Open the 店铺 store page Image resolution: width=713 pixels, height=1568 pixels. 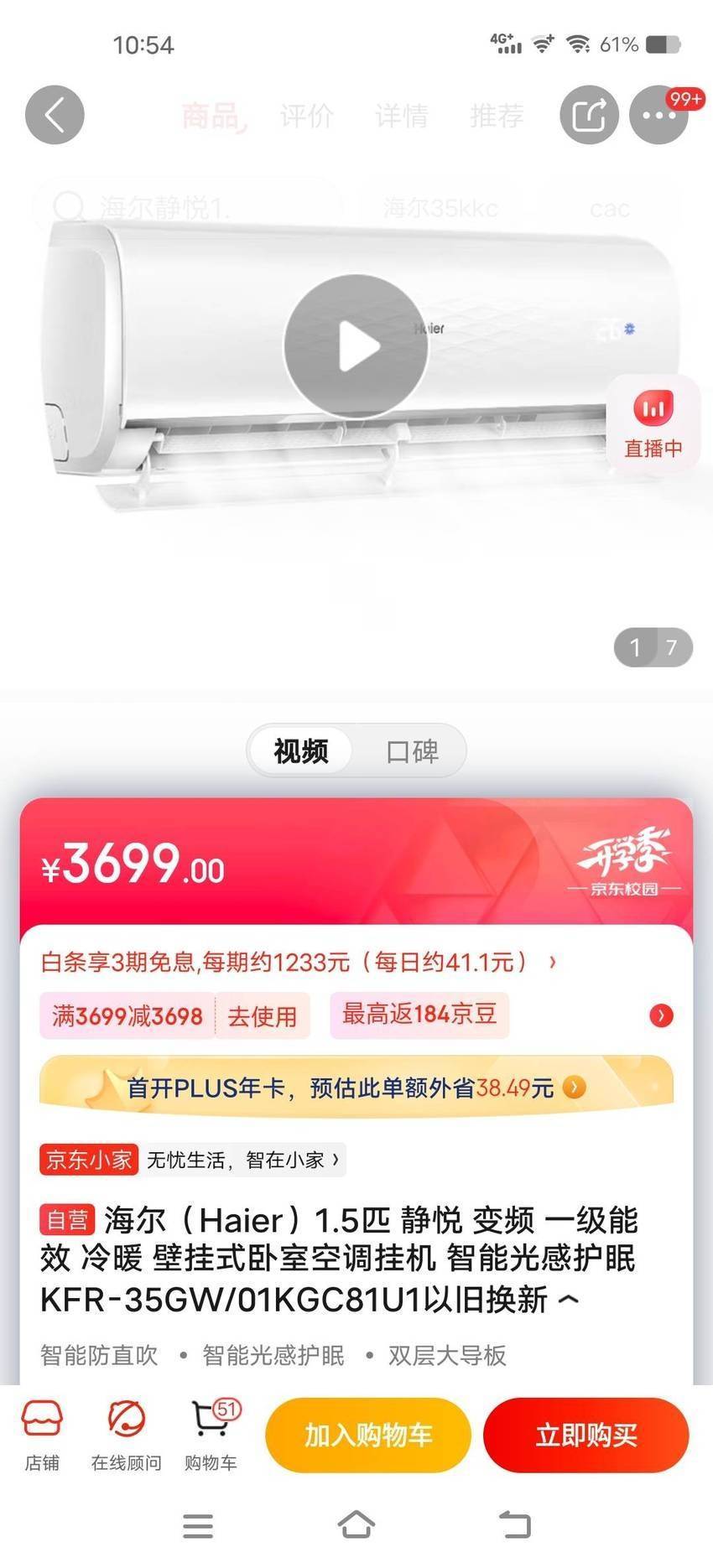pos(42,1436)
